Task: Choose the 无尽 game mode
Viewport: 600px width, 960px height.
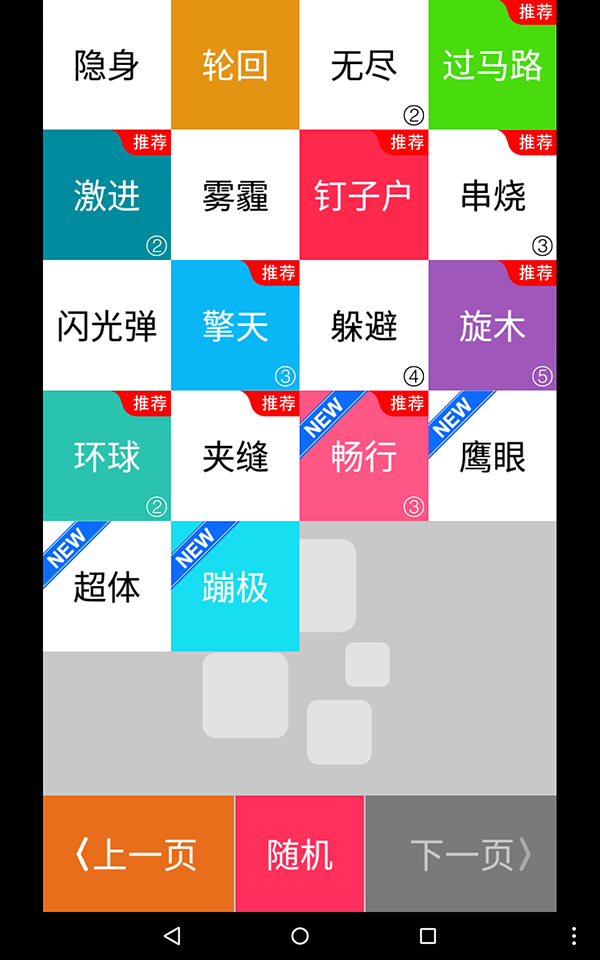Action: (x=364, y=66)
